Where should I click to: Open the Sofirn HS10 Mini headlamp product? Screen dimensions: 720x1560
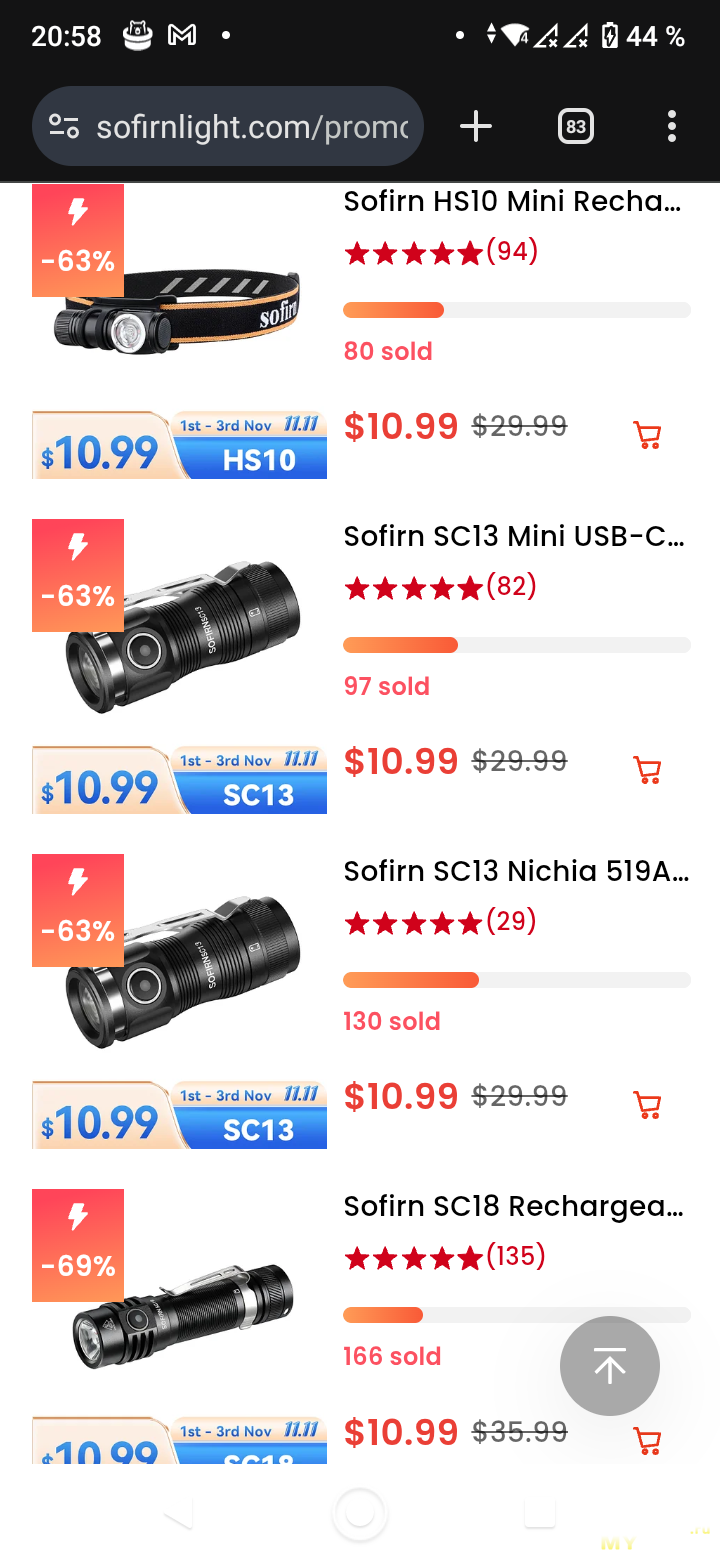[512, 202]
